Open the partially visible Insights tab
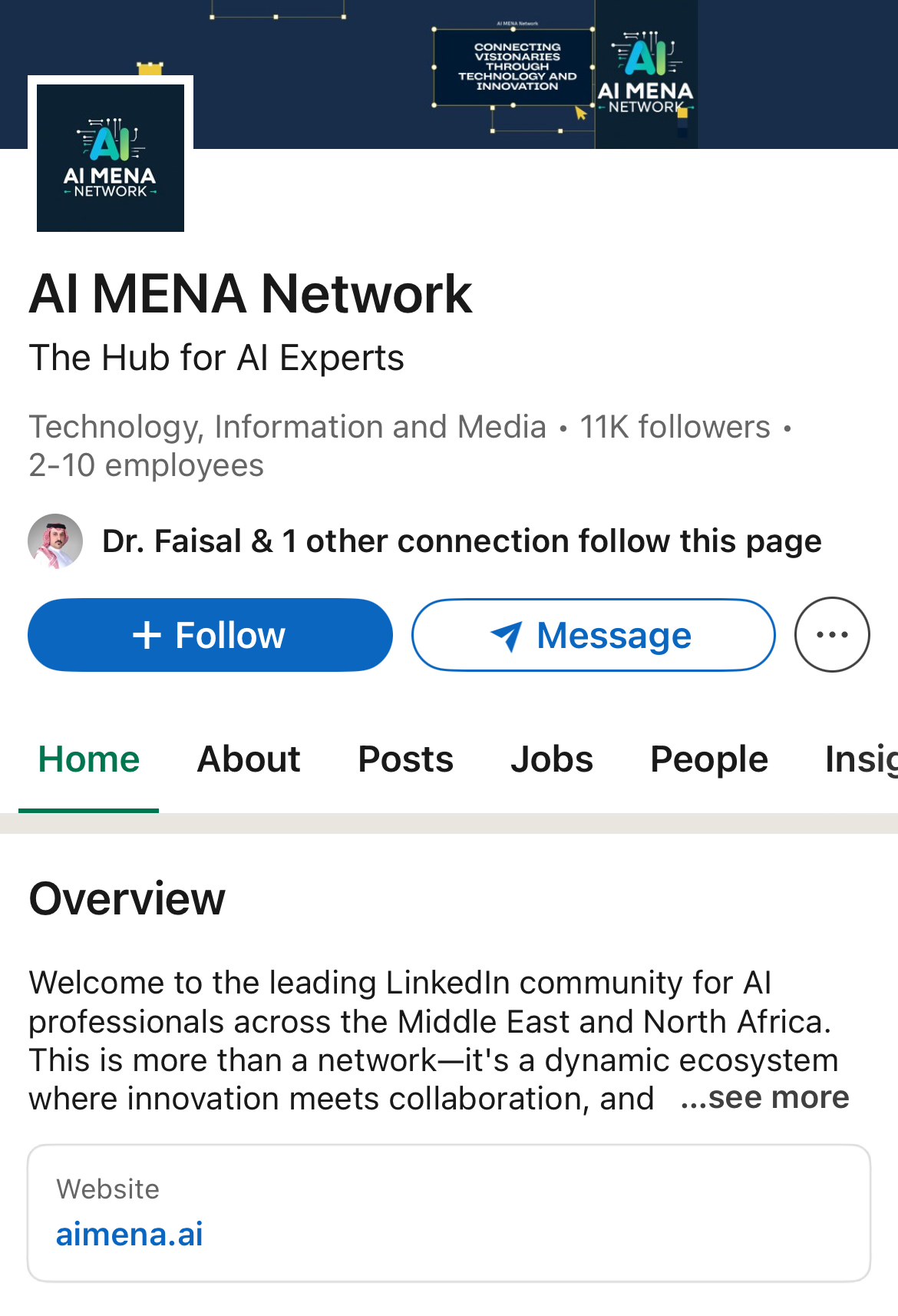The width and height of the screenshot is (898, 1316). click(860, 759)
